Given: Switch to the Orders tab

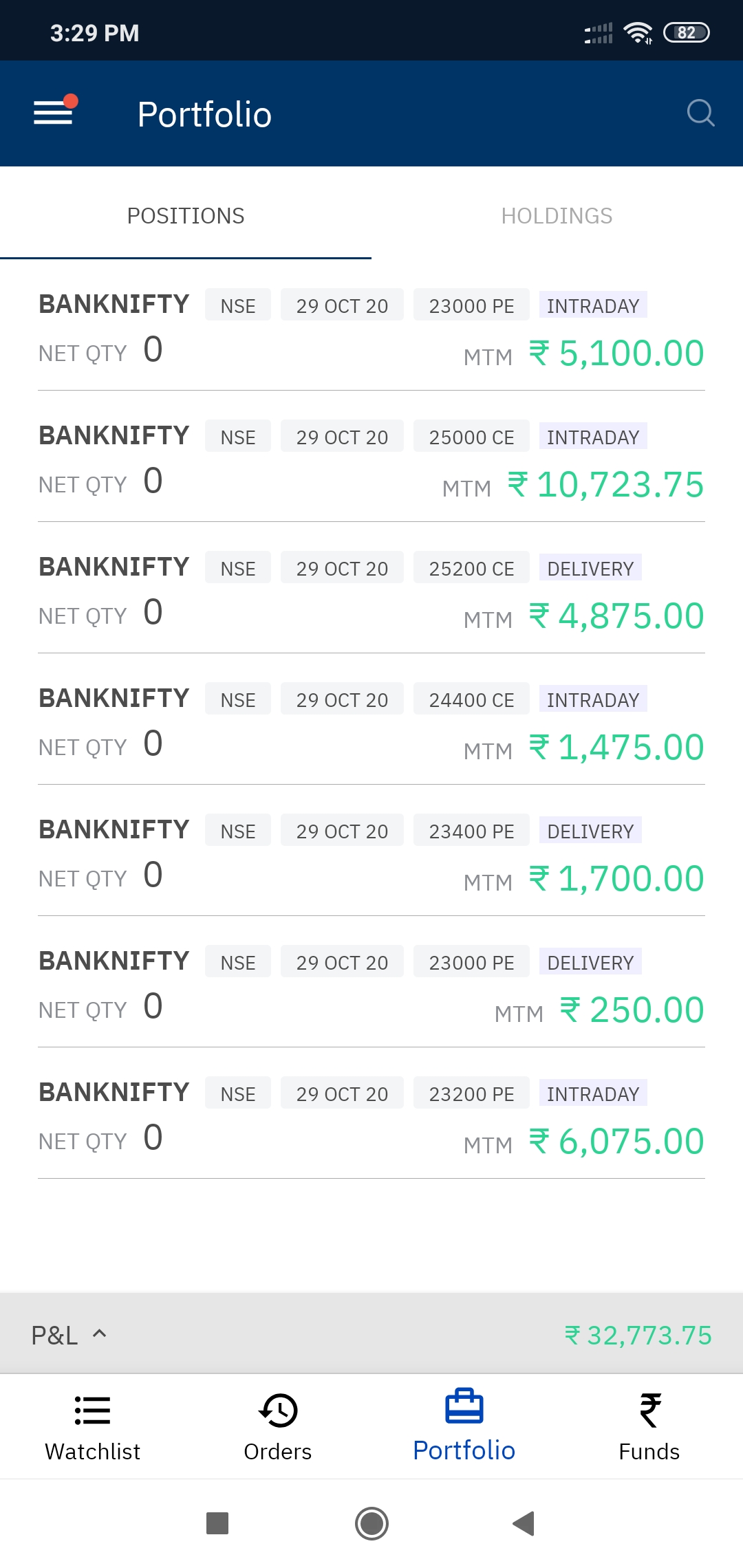Looking at the screenshot, I should [278, 1426].
